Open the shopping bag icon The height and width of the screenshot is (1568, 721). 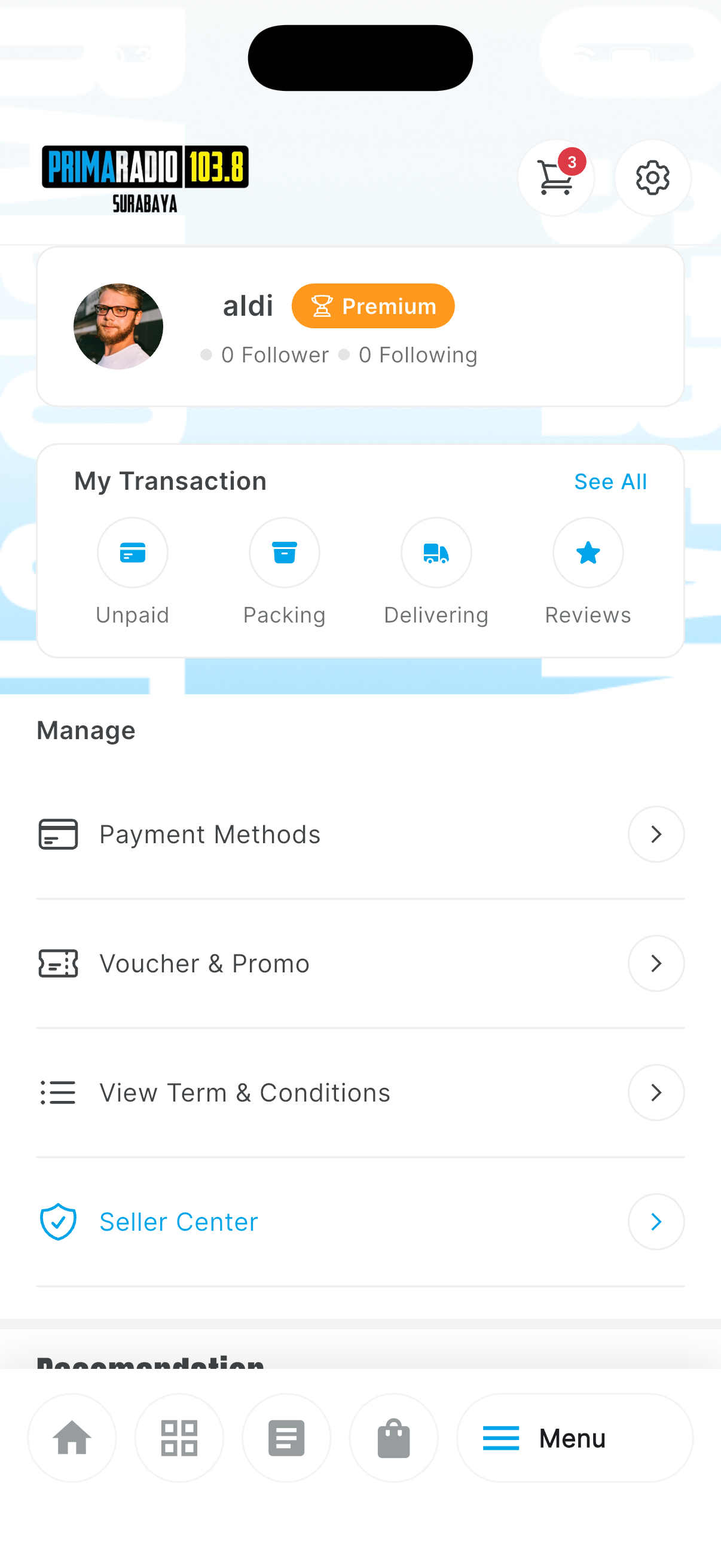point(393,1438)
